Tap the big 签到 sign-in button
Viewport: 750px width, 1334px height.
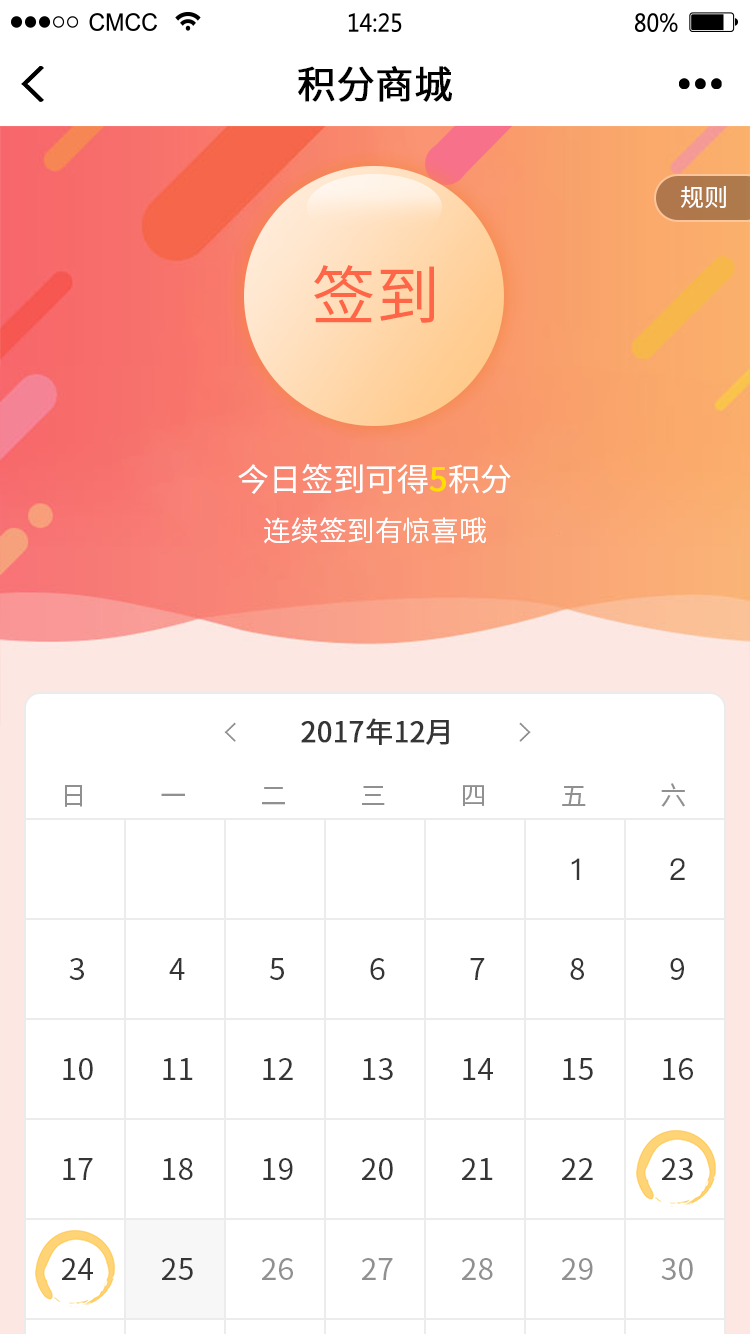[x=374, y=296]
